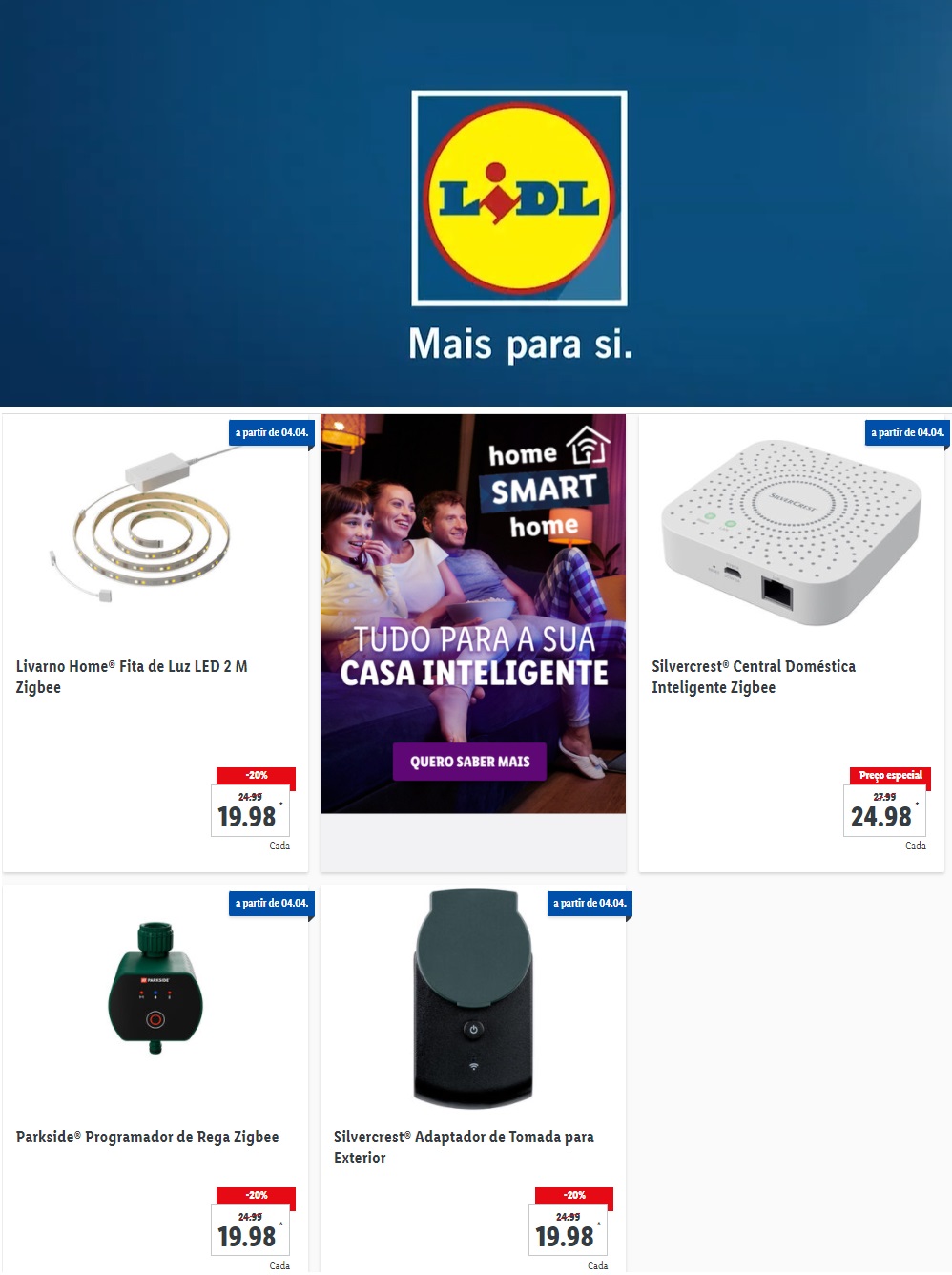
Task: Open Silvercrest Central Doméstica Inteligente Zigbee card
Action: point(754,676)
